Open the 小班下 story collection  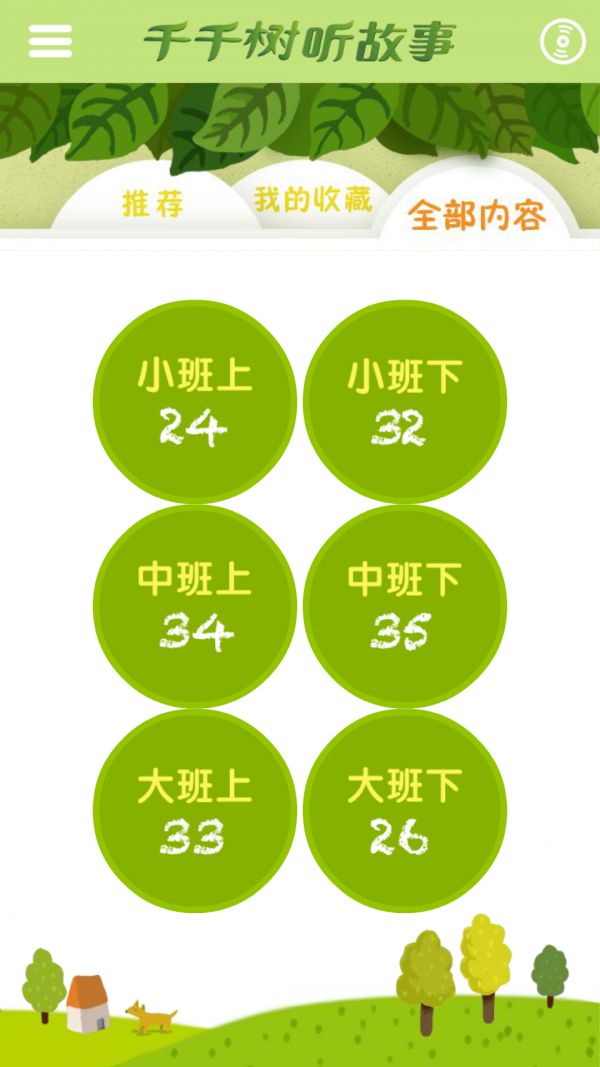click(404, 401)
